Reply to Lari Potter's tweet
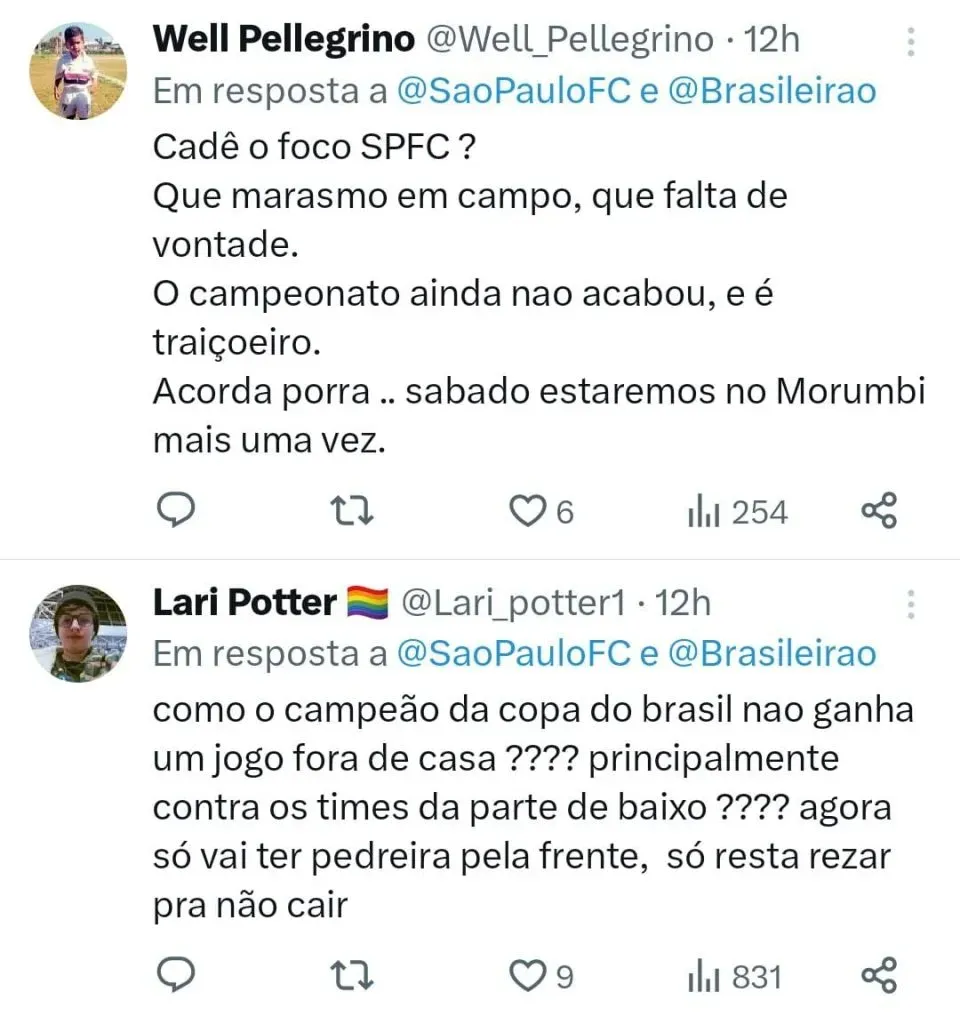Viewport: 960px width, 1024px height. coord(177,975)
